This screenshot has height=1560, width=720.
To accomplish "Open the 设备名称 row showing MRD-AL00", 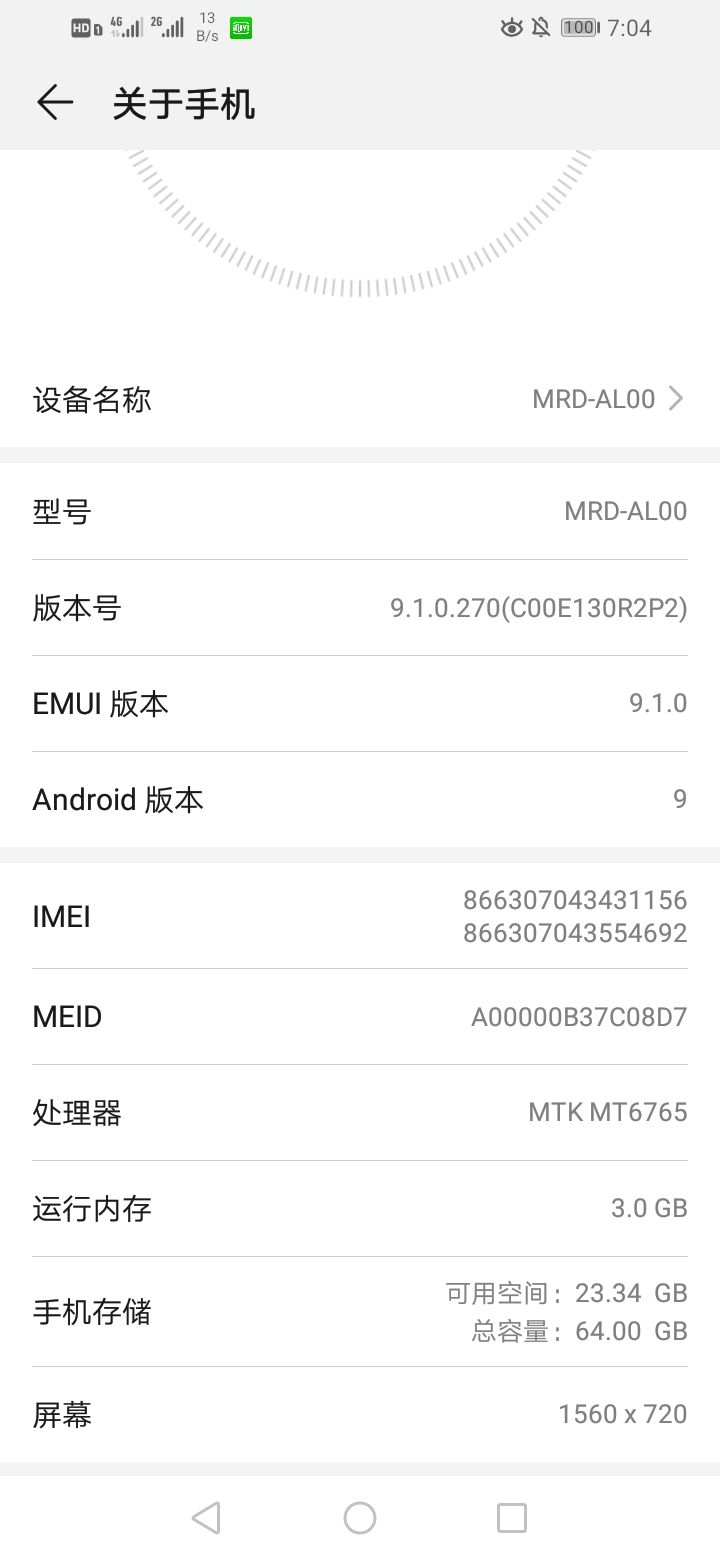I will tap(360, 399).
